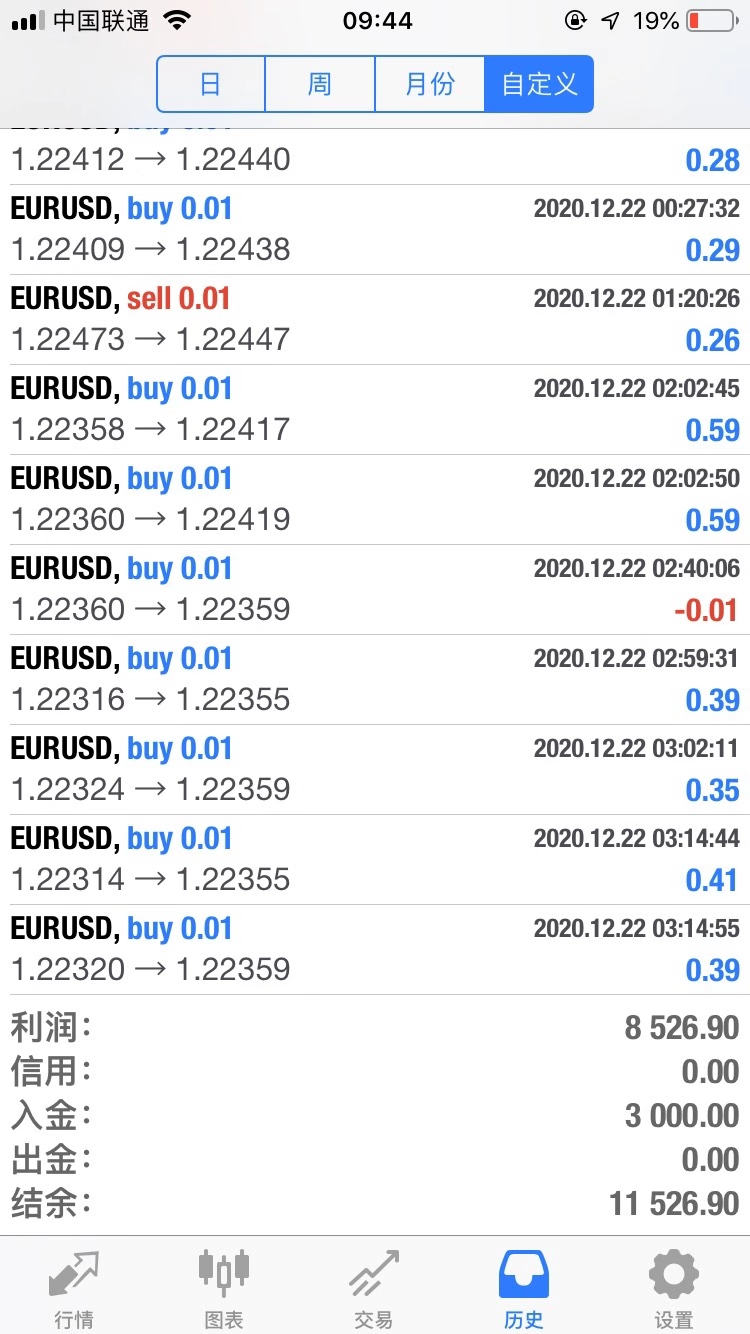Open the trade closed at 03:02:11
The width and height of the screenshot is (750, 1334).
pos(375,770)
